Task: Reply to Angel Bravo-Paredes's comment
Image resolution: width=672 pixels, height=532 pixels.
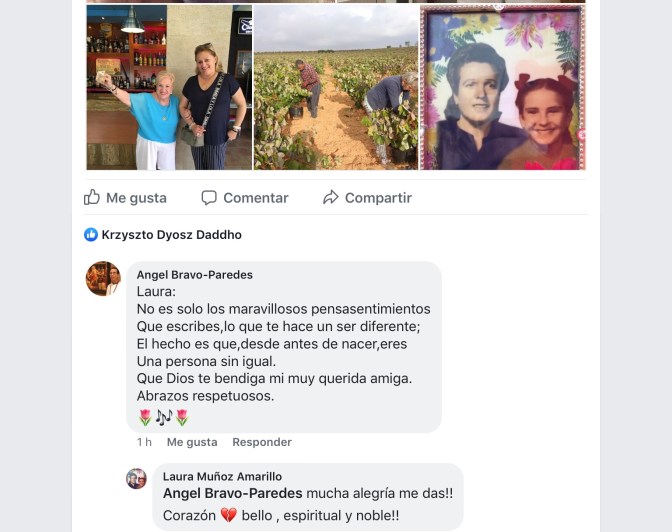Action: [x=262, y=442]
